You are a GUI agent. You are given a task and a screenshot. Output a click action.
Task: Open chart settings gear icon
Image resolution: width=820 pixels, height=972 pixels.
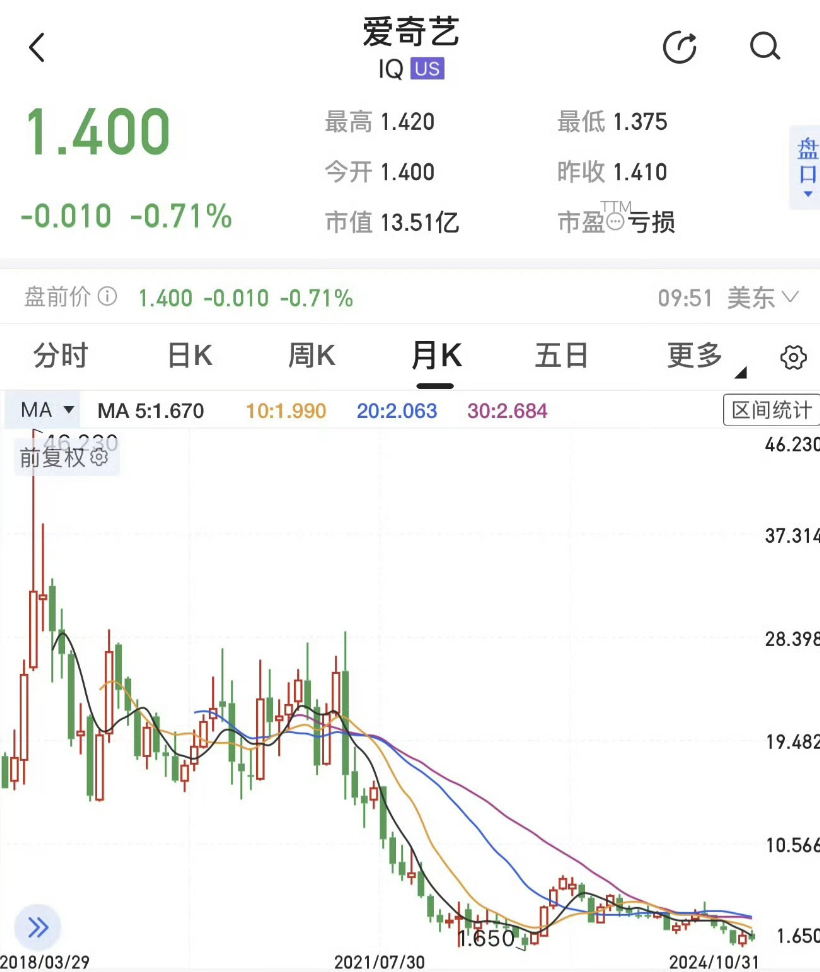(x=793, y=357)
